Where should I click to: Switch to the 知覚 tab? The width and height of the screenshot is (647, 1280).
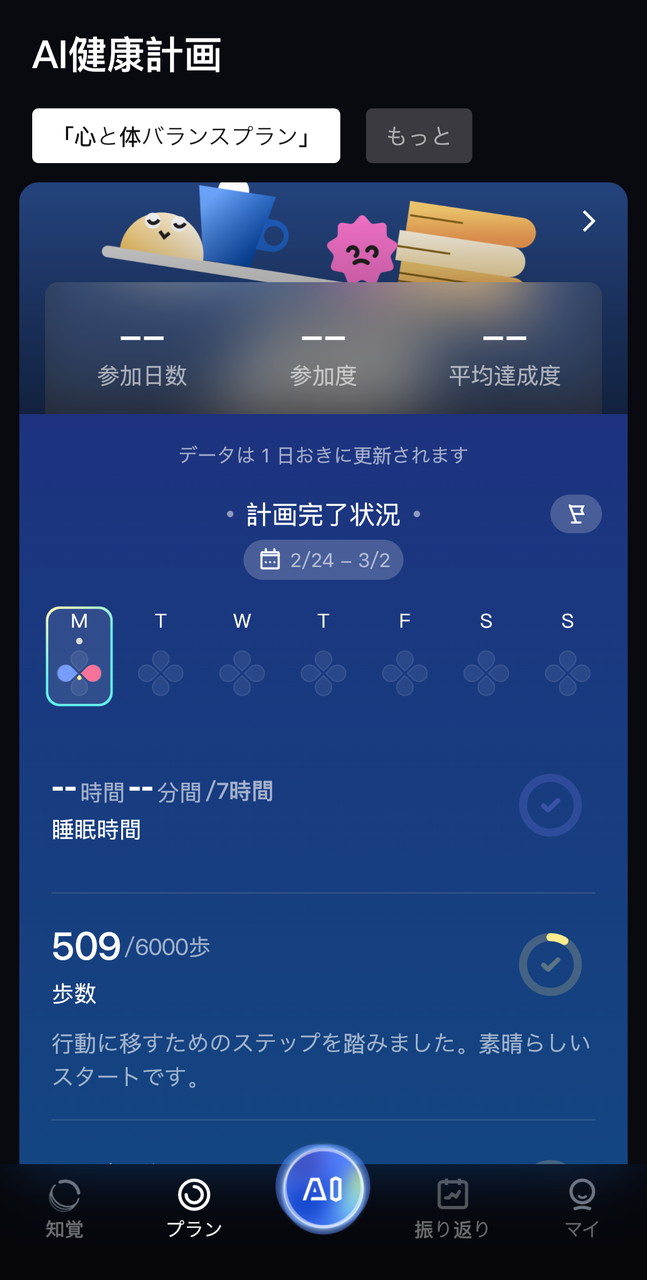coord(64,1207)
